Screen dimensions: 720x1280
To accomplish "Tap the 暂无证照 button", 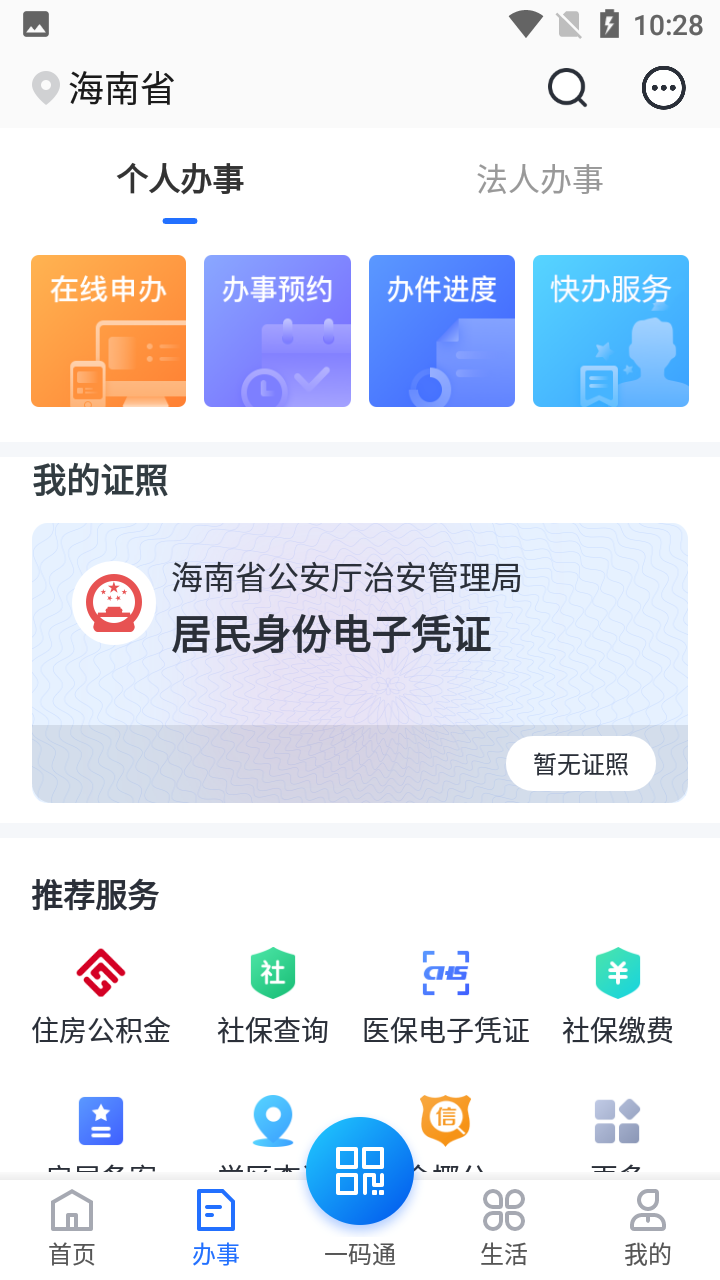I will click(580, 765).
